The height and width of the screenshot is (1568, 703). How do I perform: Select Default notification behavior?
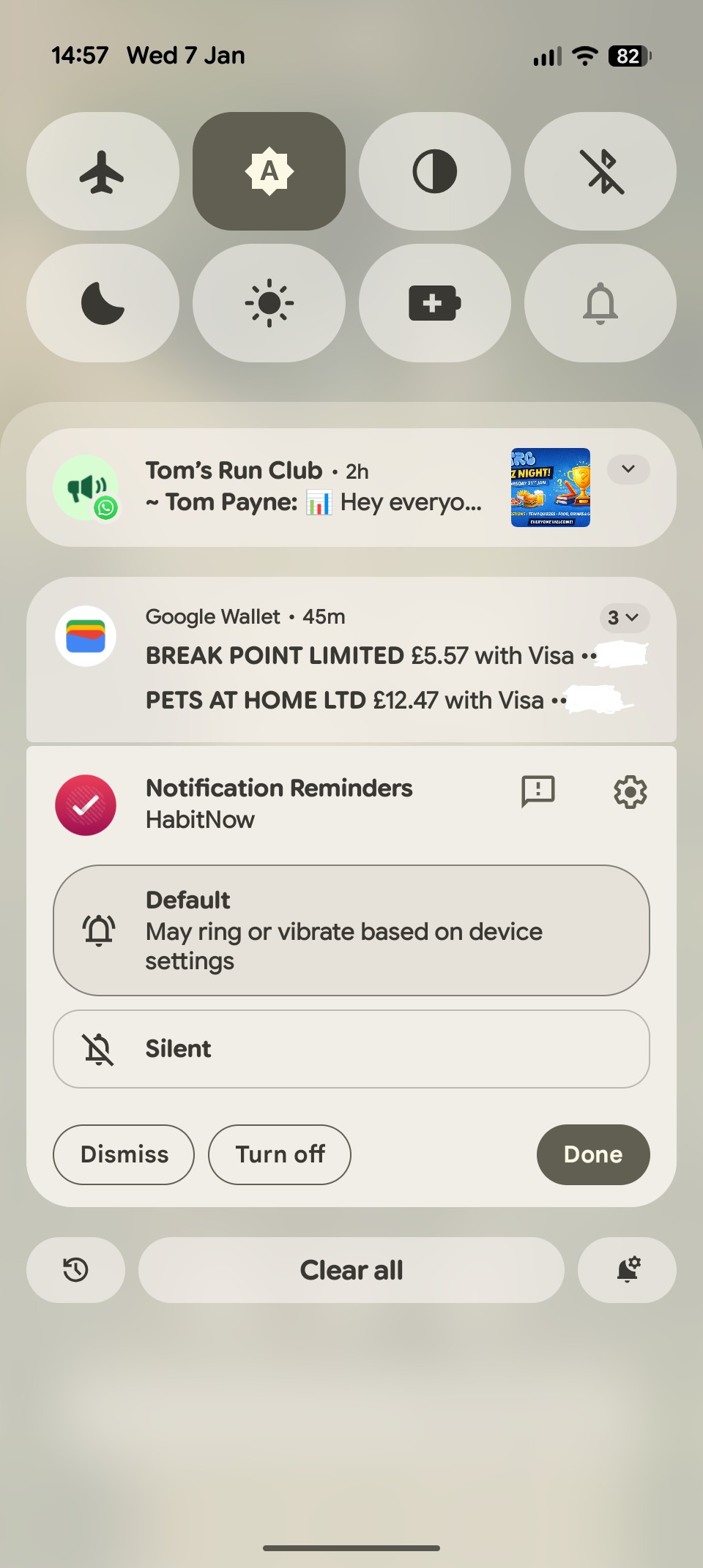[351, 930]
